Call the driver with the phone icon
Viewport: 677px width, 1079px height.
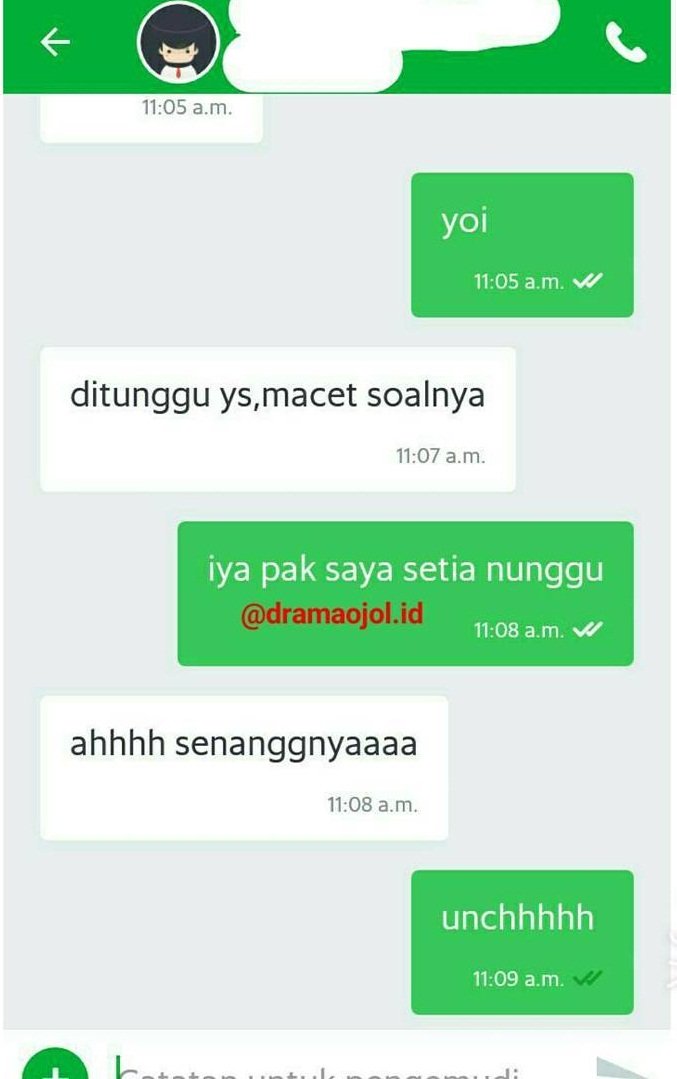[x=626, y=42]
